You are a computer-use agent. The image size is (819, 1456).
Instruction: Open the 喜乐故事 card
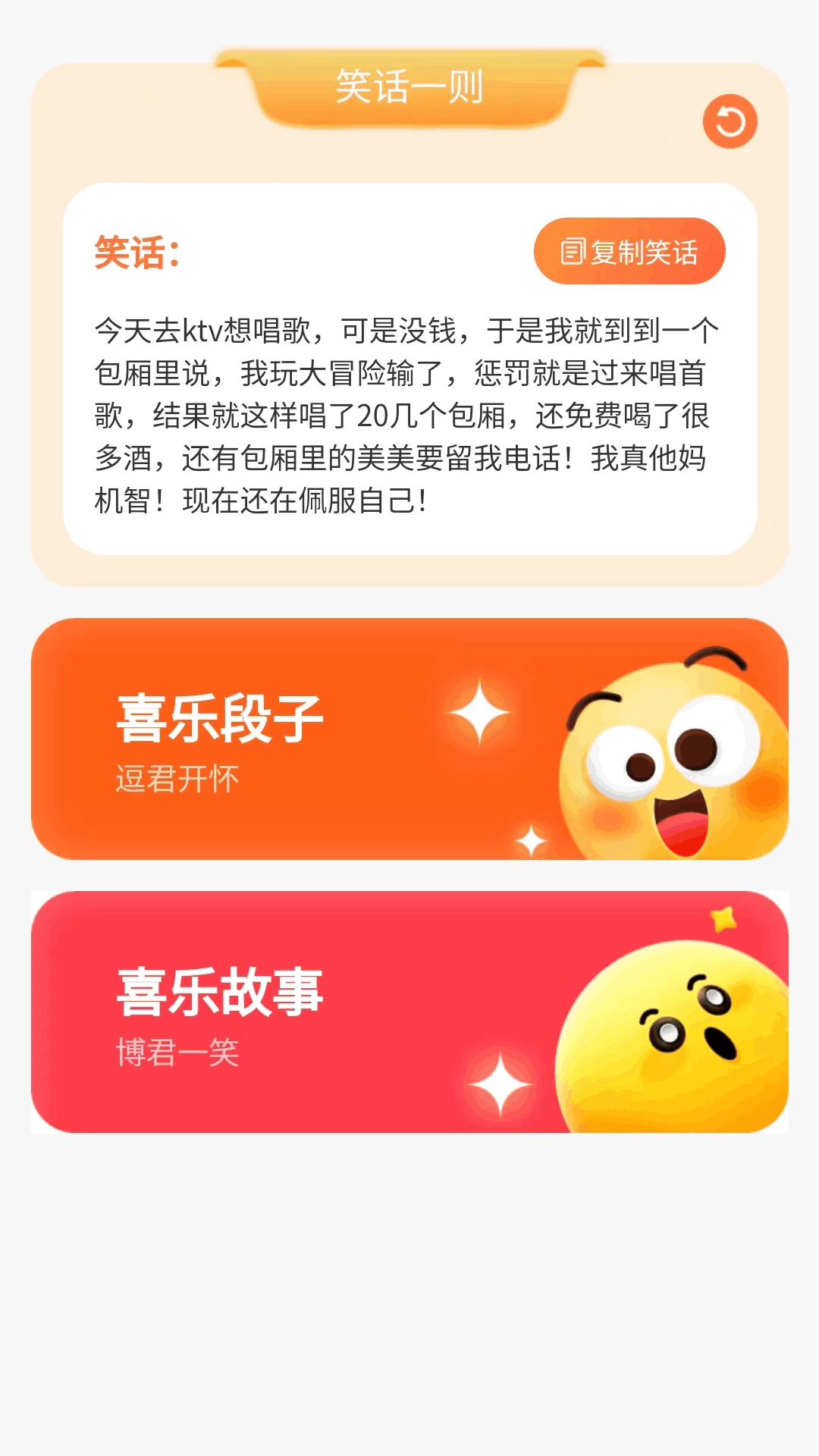(x=409, y=1012)
